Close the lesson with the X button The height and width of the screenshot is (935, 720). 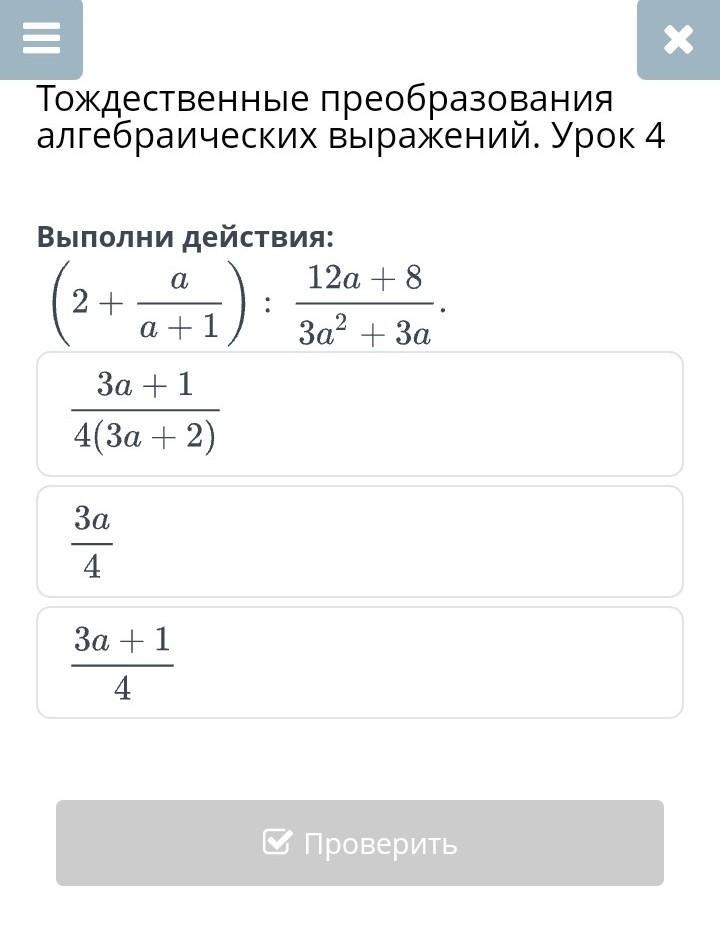(x=678, y=39)
